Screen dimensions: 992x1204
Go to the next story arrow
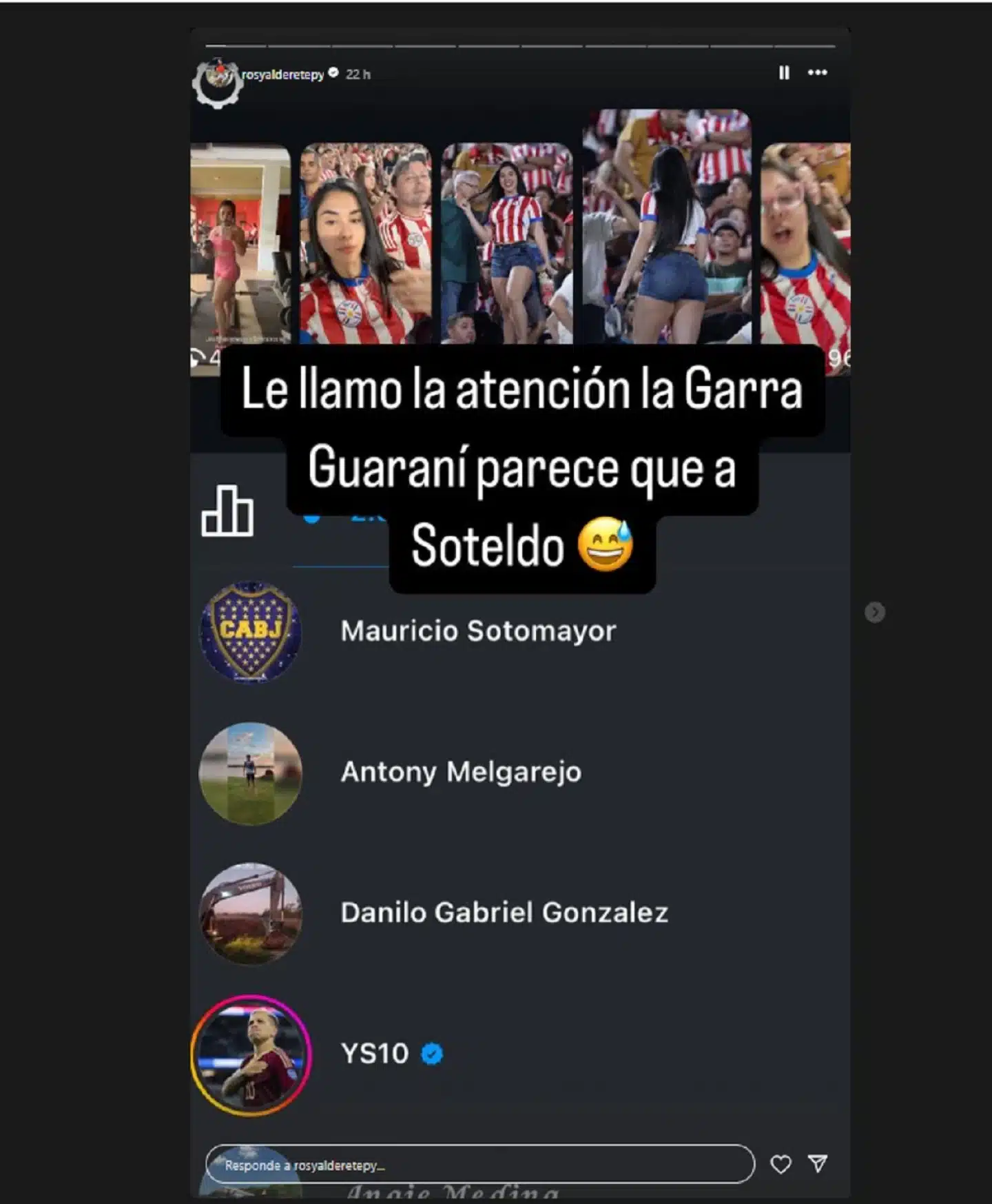pyautogui.click(x=875, y=612)
